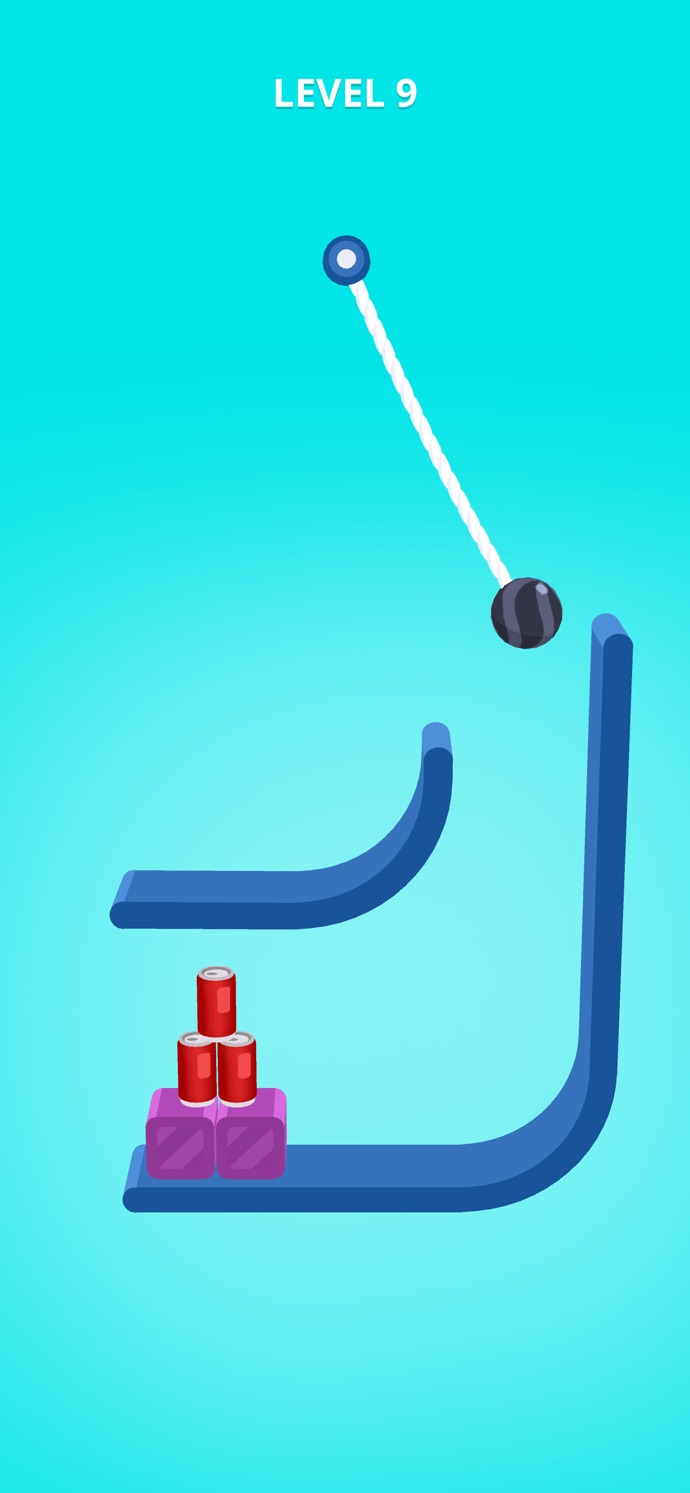Cut the white rope holding the ball
The height and width of the screenshot is (1493, 690).
(428, 432)
